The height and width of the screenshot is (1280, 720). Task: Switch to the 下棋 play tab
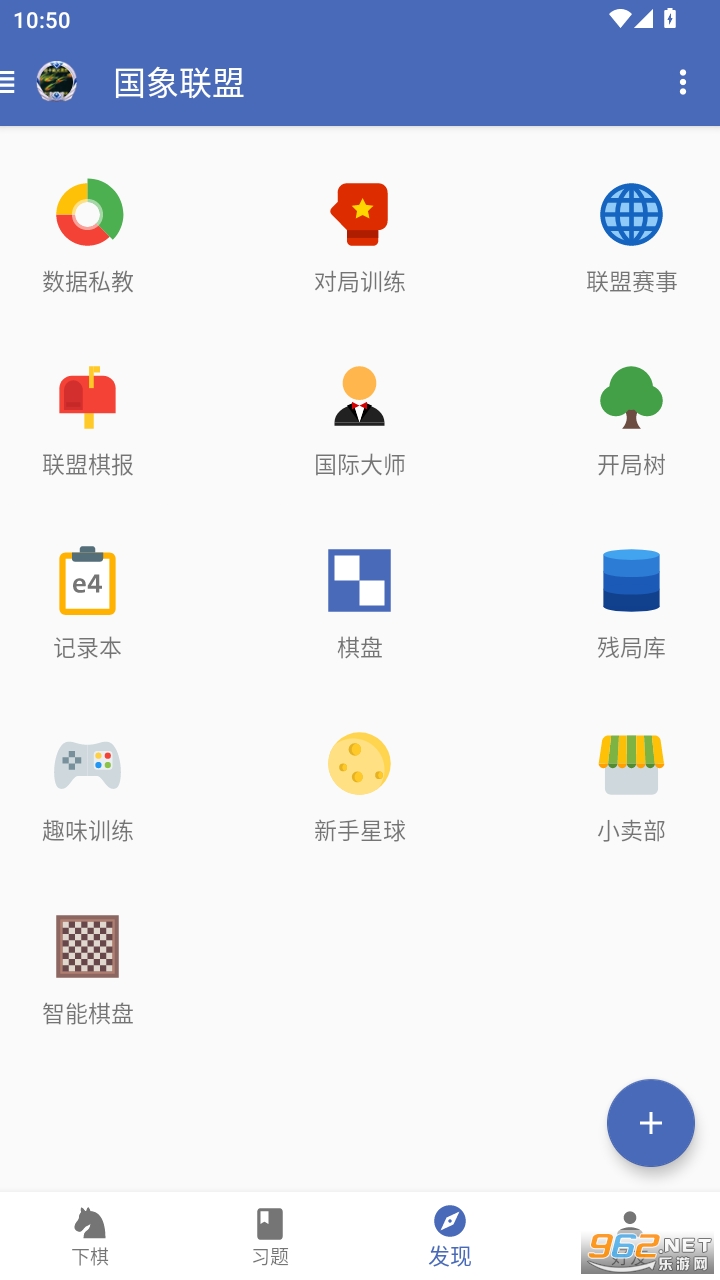(x=90, y=1235)
